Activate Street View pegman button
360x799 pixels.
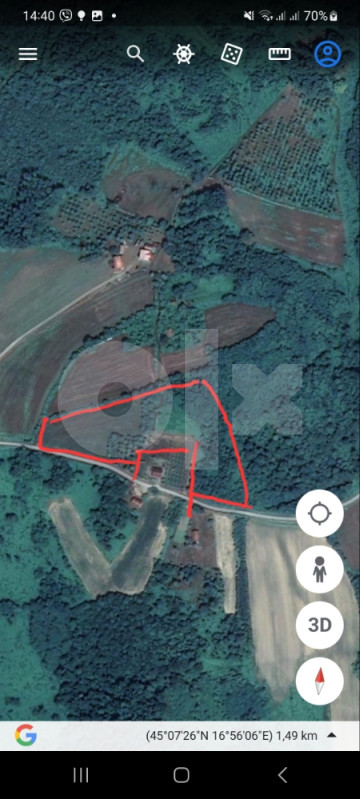[320, 569]
